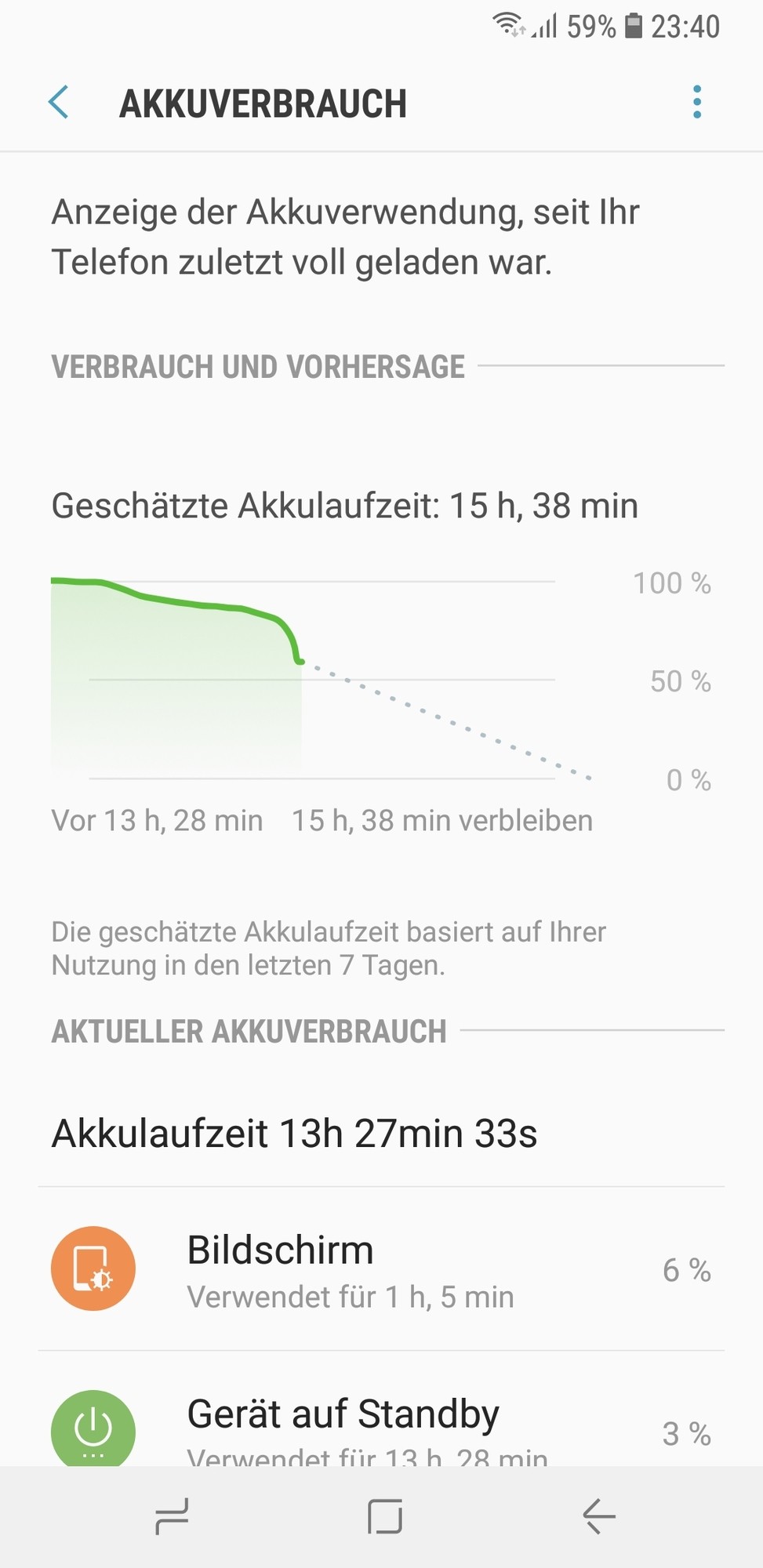Open Bildschirm battery usage details

[x=381, y=1269]
